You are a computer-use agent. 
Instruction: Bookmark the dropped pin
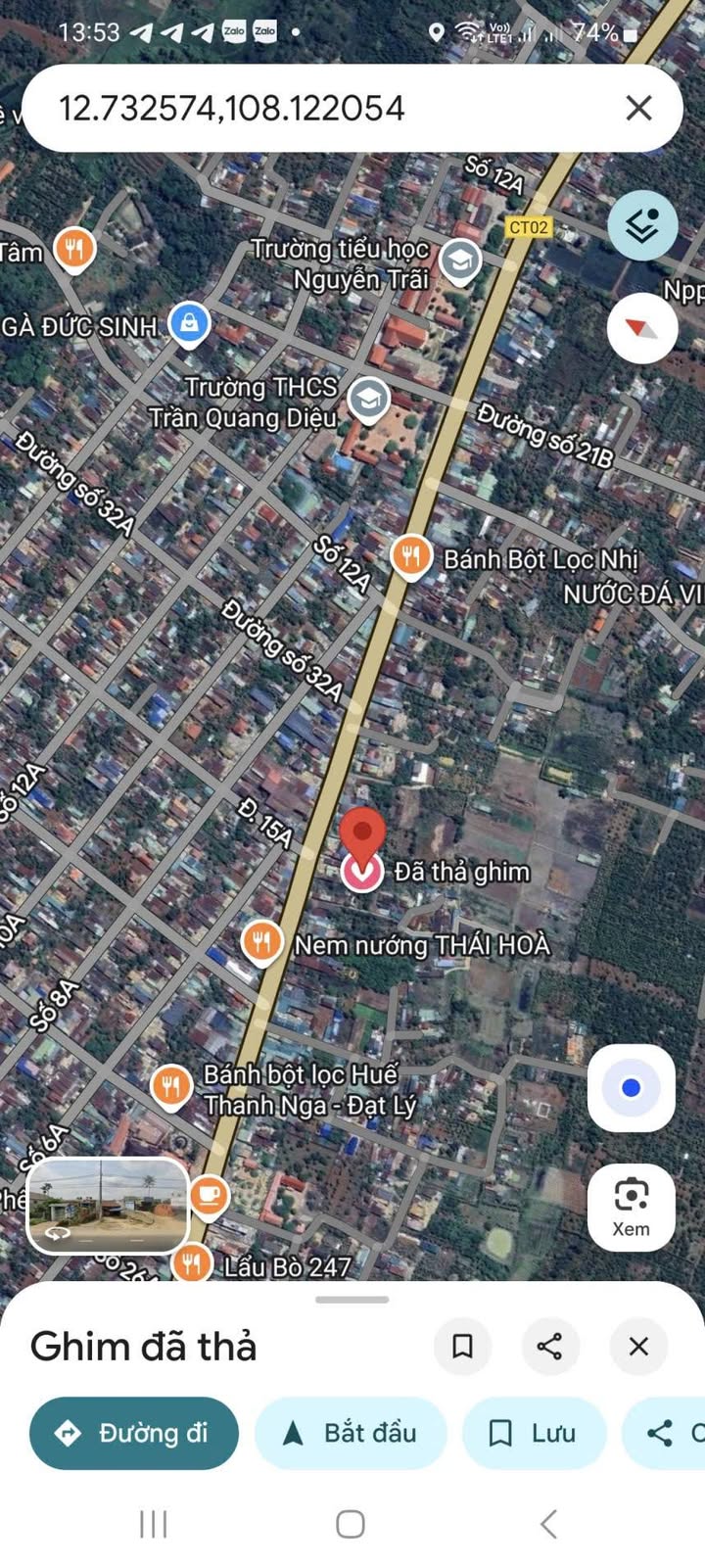pyautogui.click(x=462, y=1347)
